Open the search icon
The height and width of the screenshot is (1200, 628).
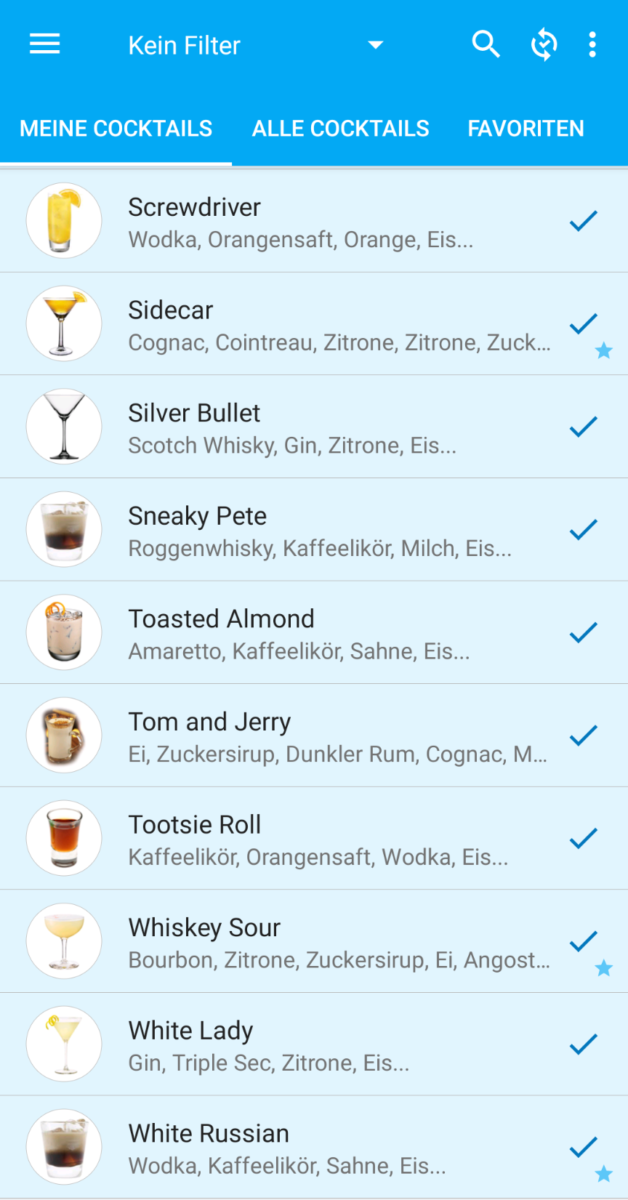(486, 45)
